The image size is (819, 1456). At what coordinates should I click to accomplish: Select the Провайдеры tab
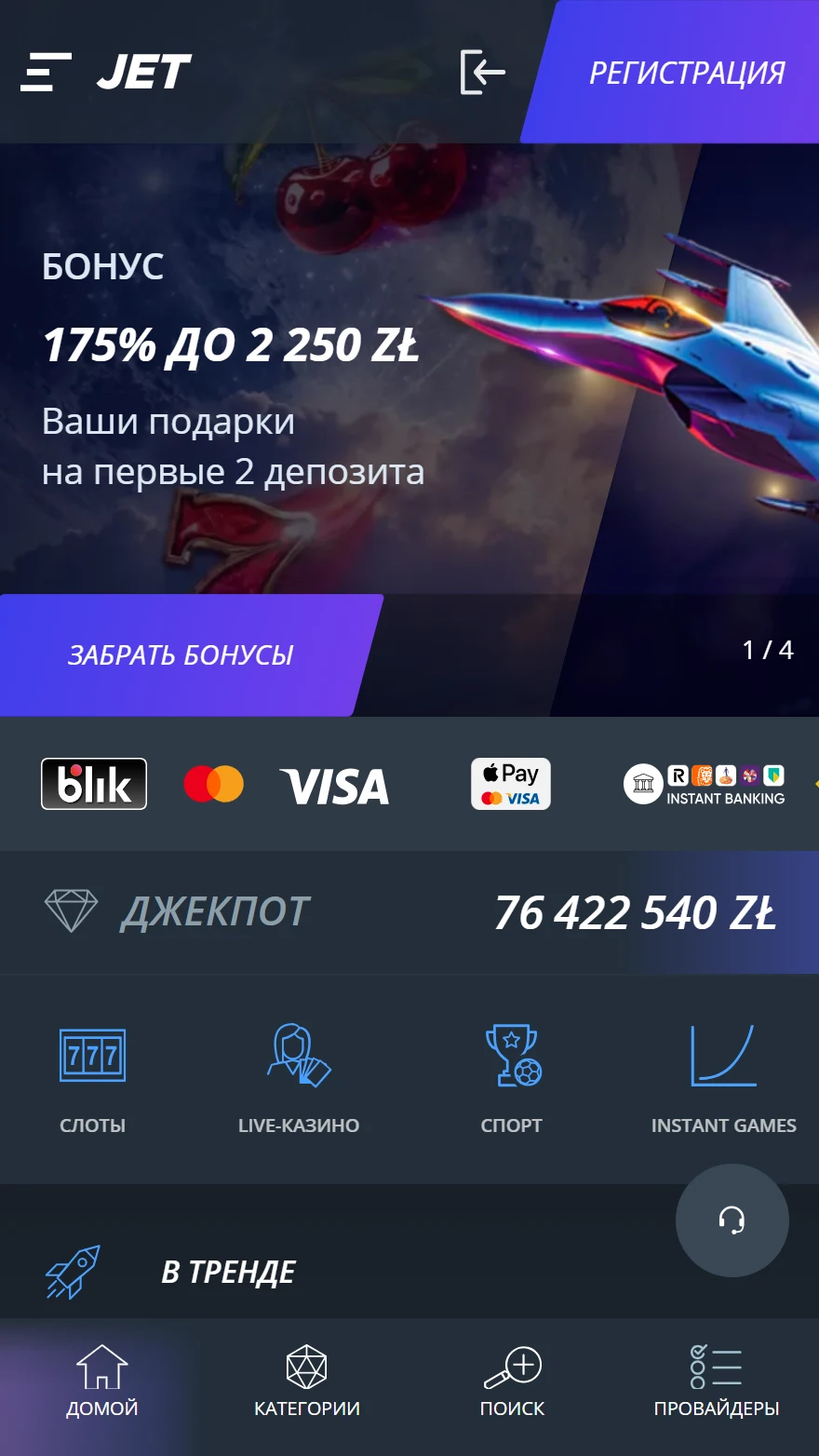[715, 1382]
